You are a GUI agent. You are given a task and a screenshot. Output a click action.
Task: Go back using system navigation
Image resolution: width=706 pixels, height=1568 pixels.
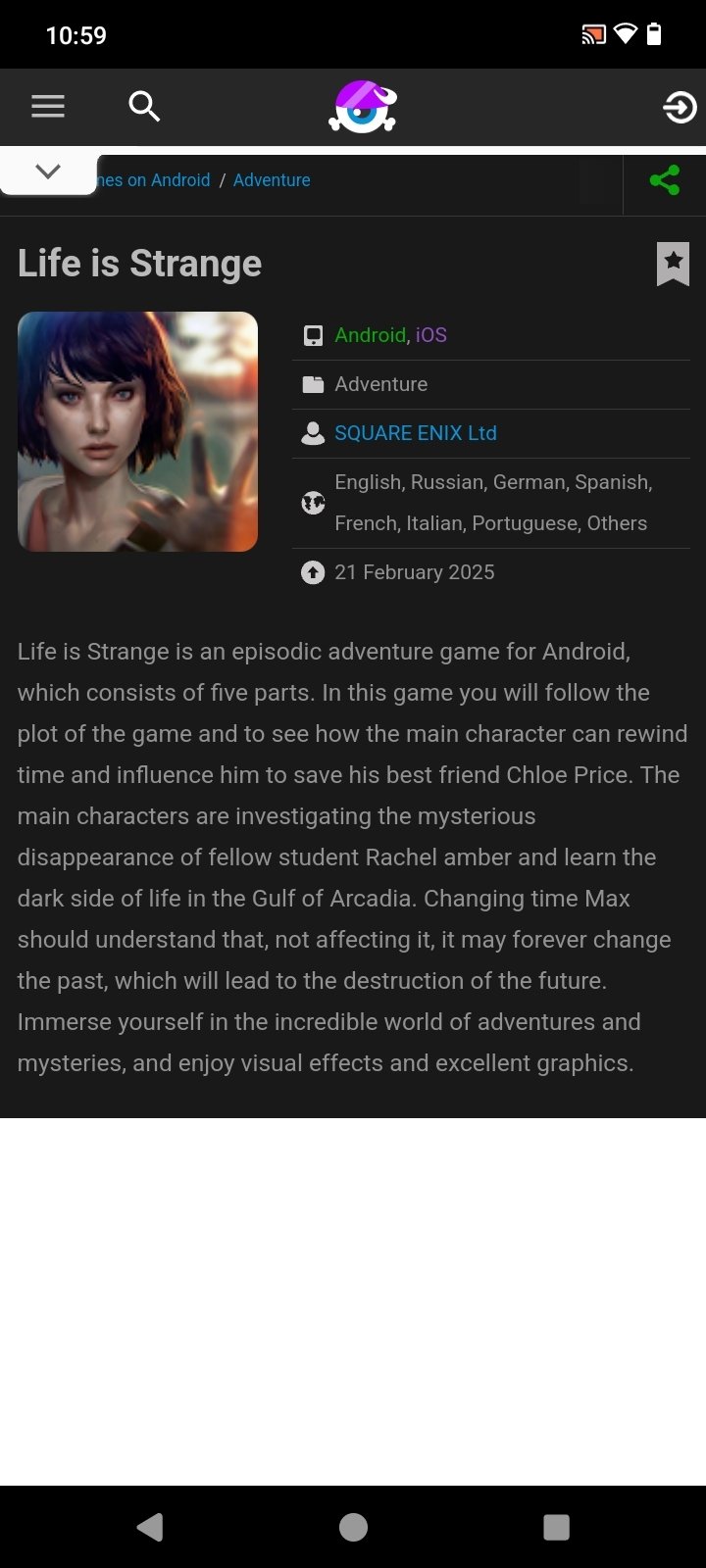(150, 1527)
